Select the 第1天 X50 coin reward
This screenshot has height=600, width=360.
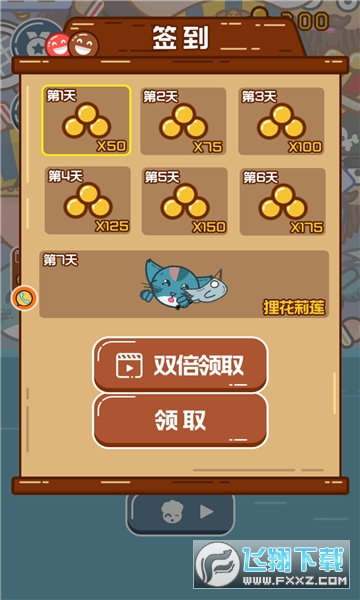pyautogui.click(x=86, y=121)
